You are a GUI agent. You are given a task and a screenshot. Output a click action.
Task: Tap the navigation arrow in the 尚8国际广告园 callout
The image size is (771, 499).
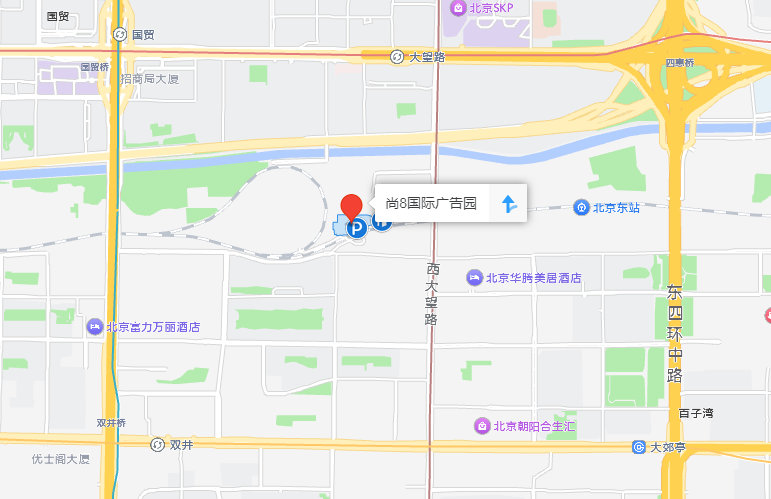508,205
